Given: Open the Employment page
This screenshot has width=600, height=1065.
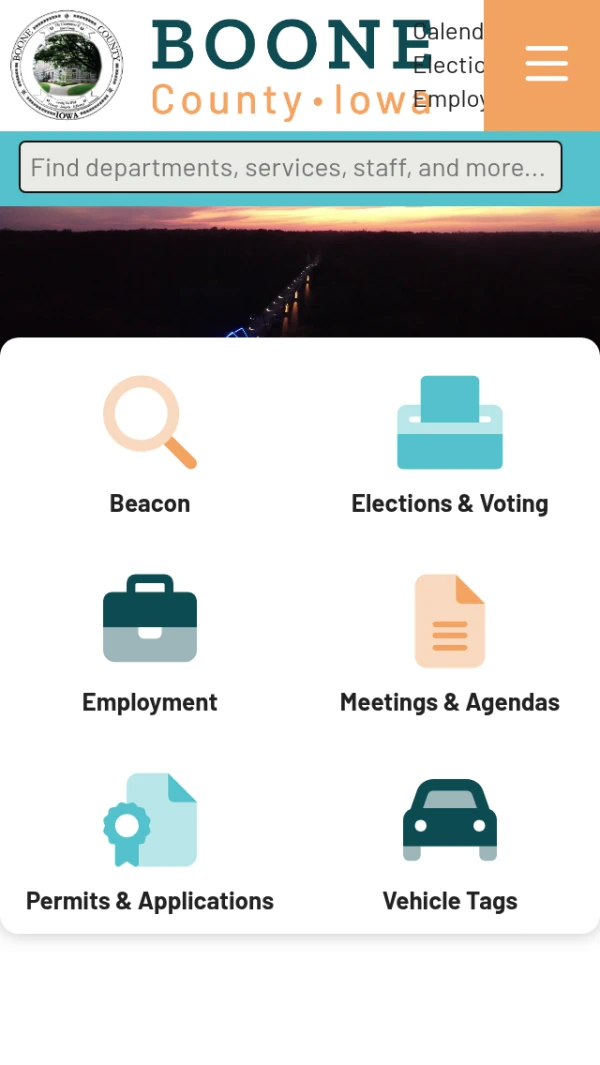Looking at the screenshot, I should 150,643.
